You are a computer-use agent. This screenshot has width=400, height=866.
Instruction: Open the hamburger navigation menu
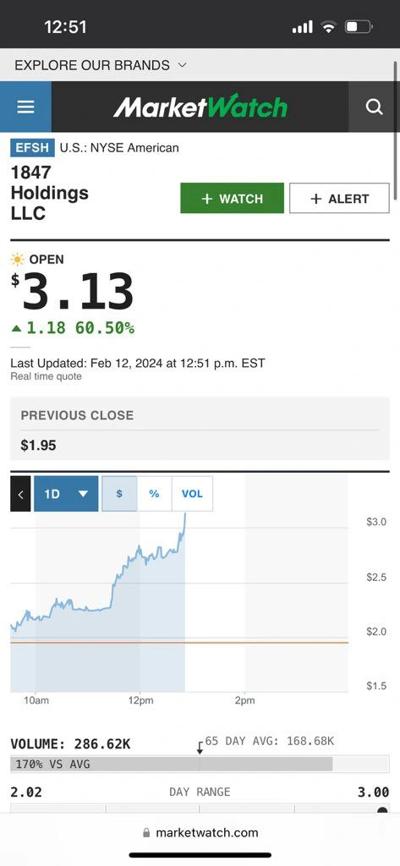tap(25, 107)
